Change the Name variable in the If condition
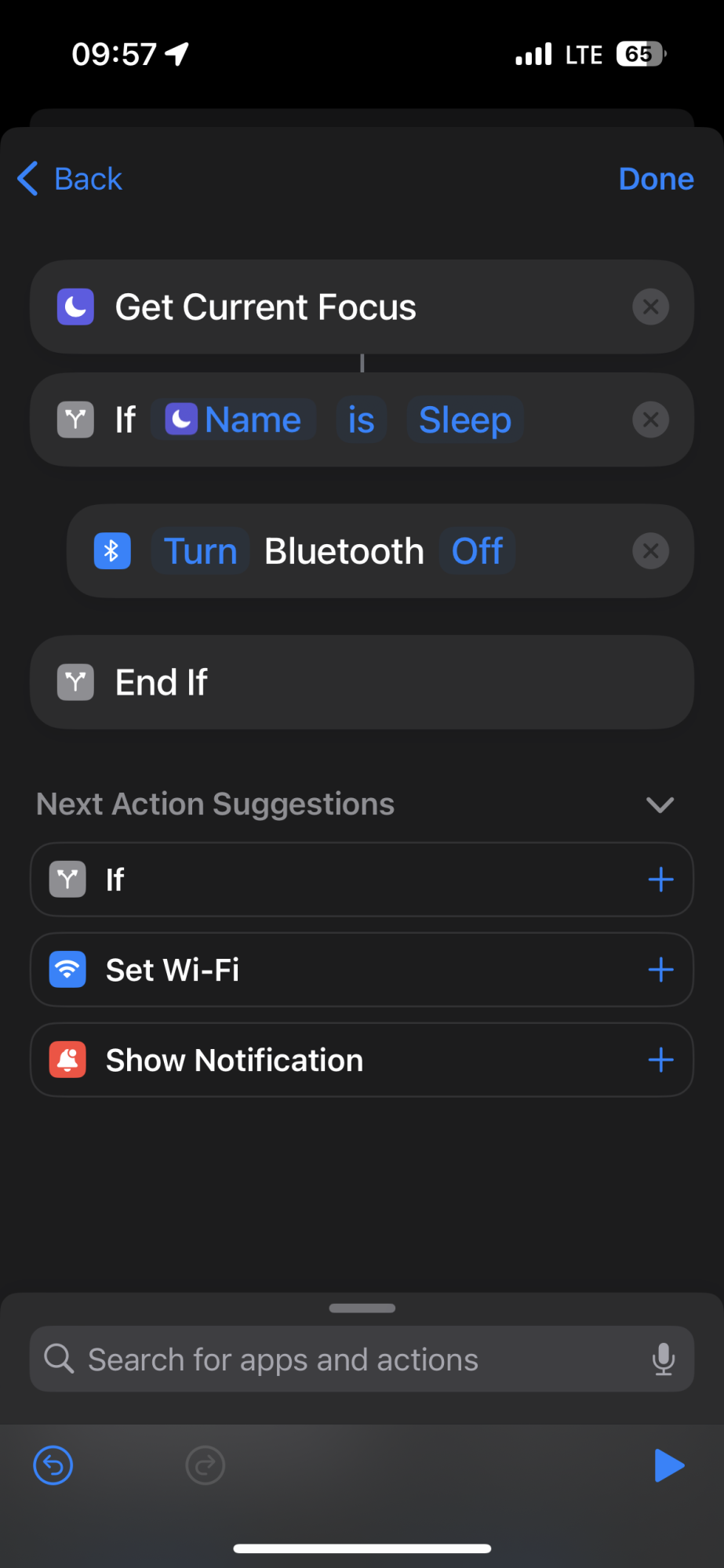Screen dimensions: 724x1568 pyautogui.click(x=234, y=420)
